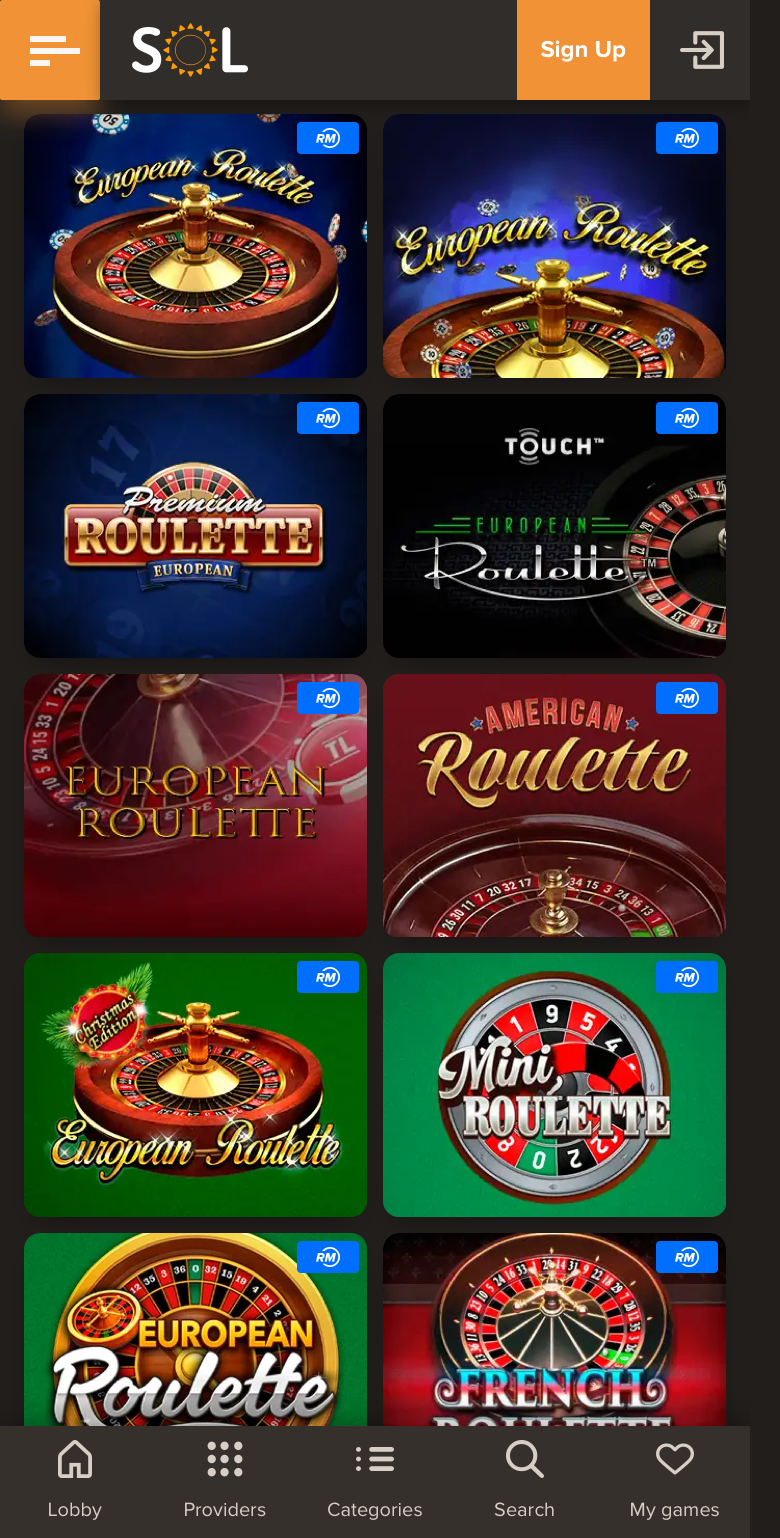The width and height of the screenshot is (780, 1538).
Task: View My games favorites
Action: coord(675,1481)
